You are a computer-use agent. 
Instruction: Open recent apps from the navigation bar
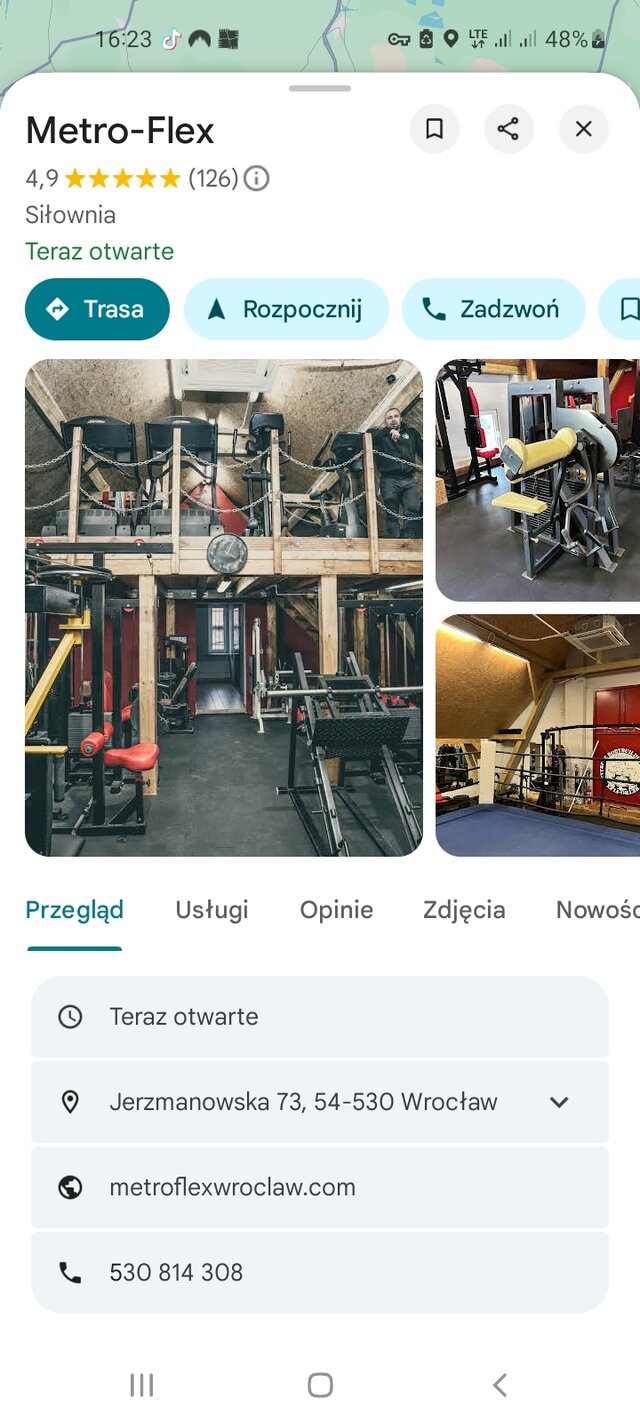pyautogui.click(x=141, y=1385)
